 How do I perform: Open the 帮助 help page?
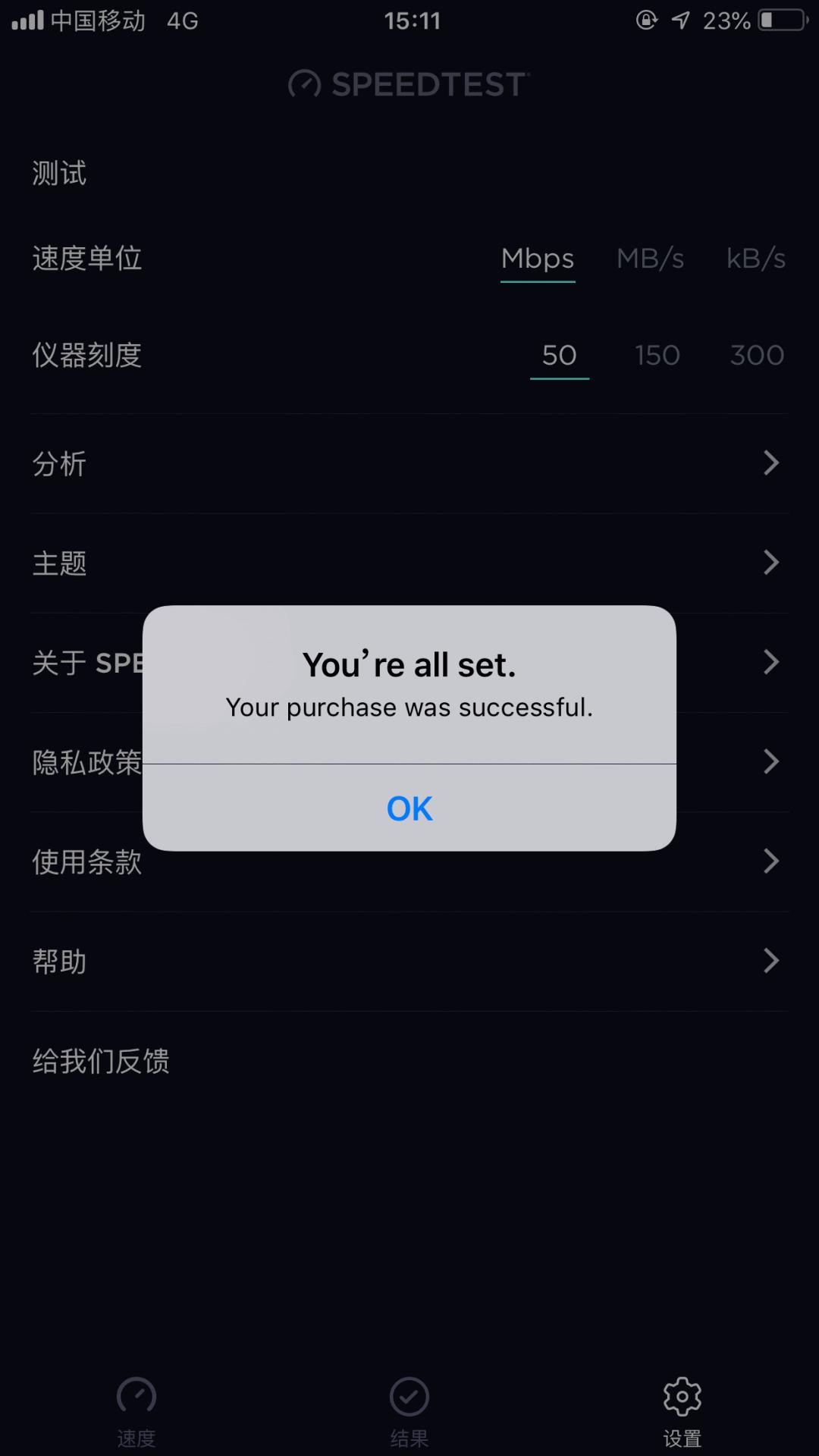point(770,960)
